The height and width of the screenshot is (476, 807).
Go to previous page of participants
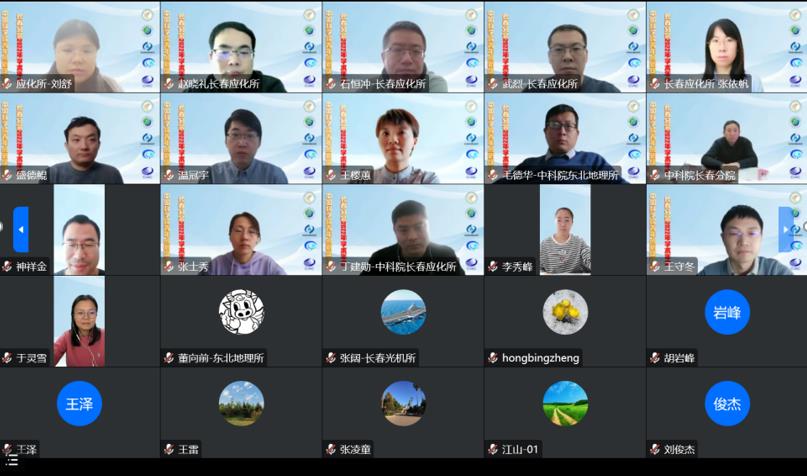click(21, 229)
